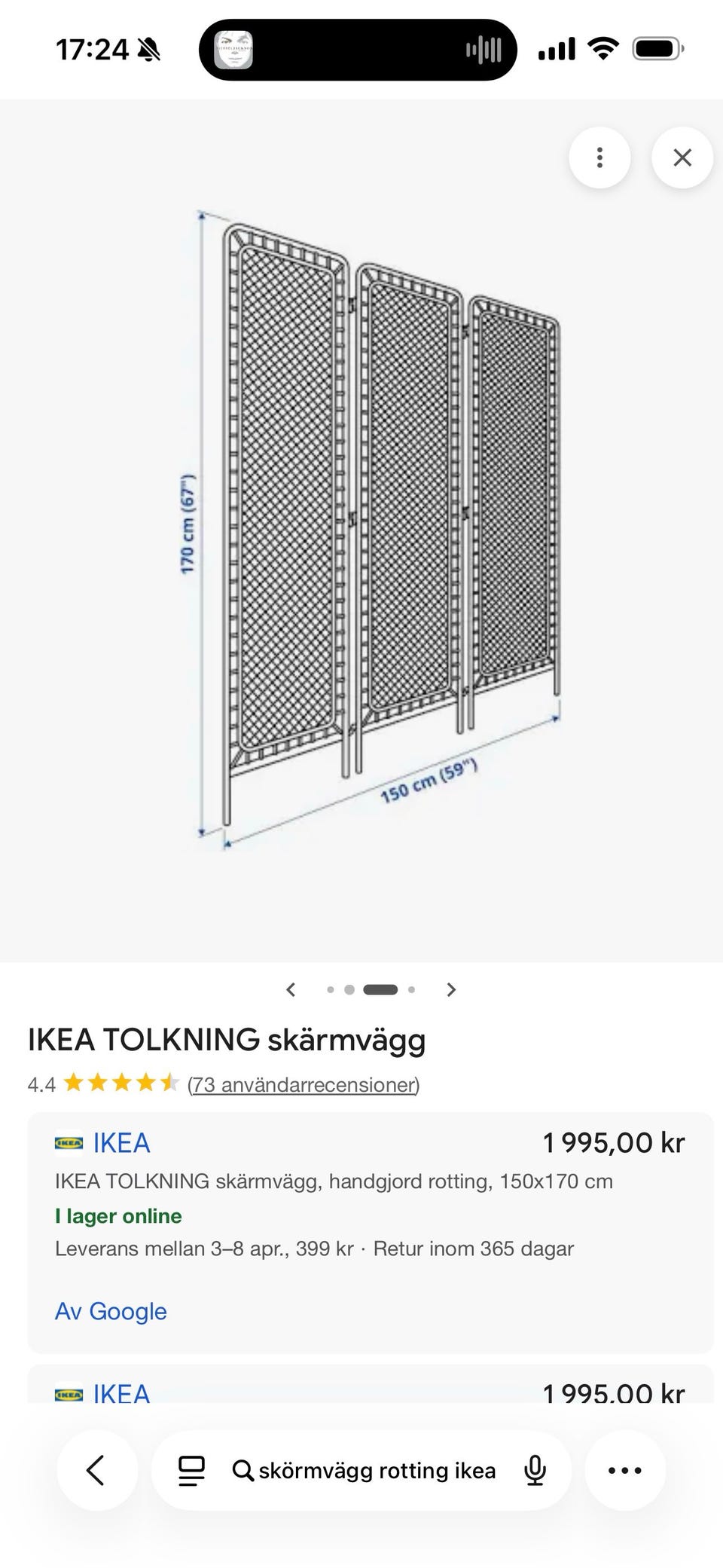Start voice search with the microphone

click(x=535, y=1470)
